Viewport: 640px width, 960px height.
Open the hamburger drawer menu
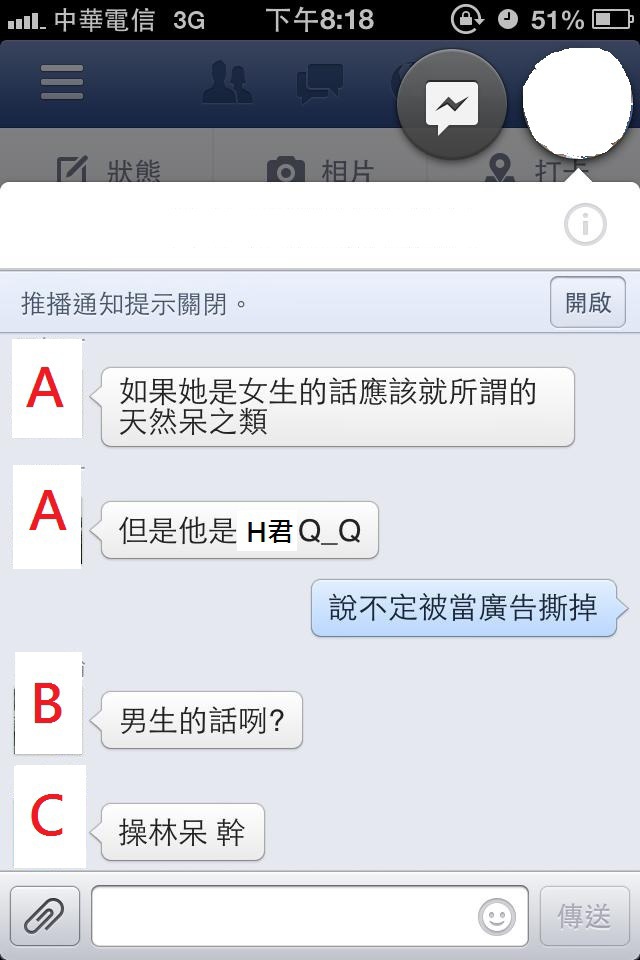[x=62, y=83]
